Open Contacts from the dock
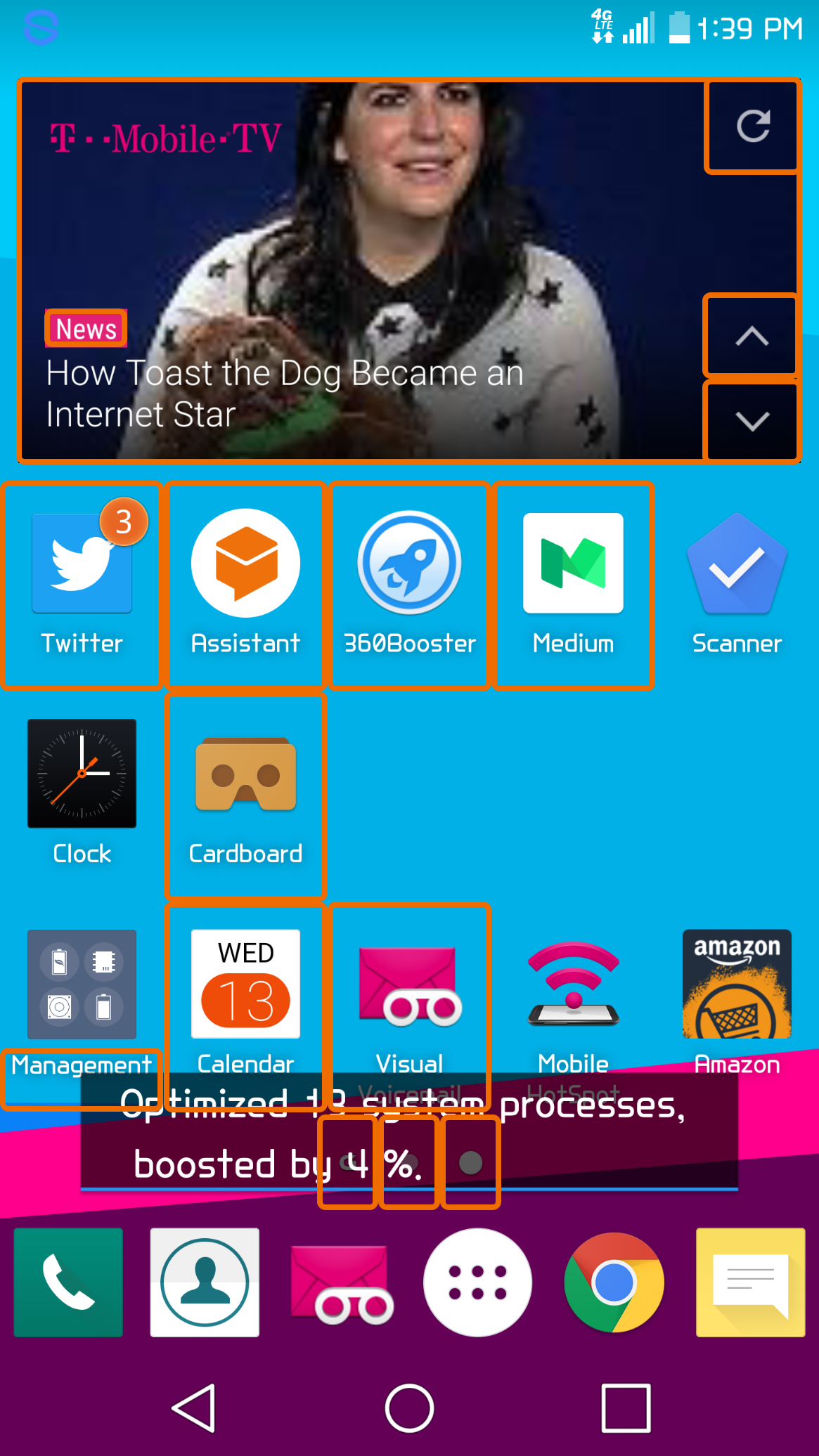Viewport: 819px width, 1456px height. [205, 1282]
